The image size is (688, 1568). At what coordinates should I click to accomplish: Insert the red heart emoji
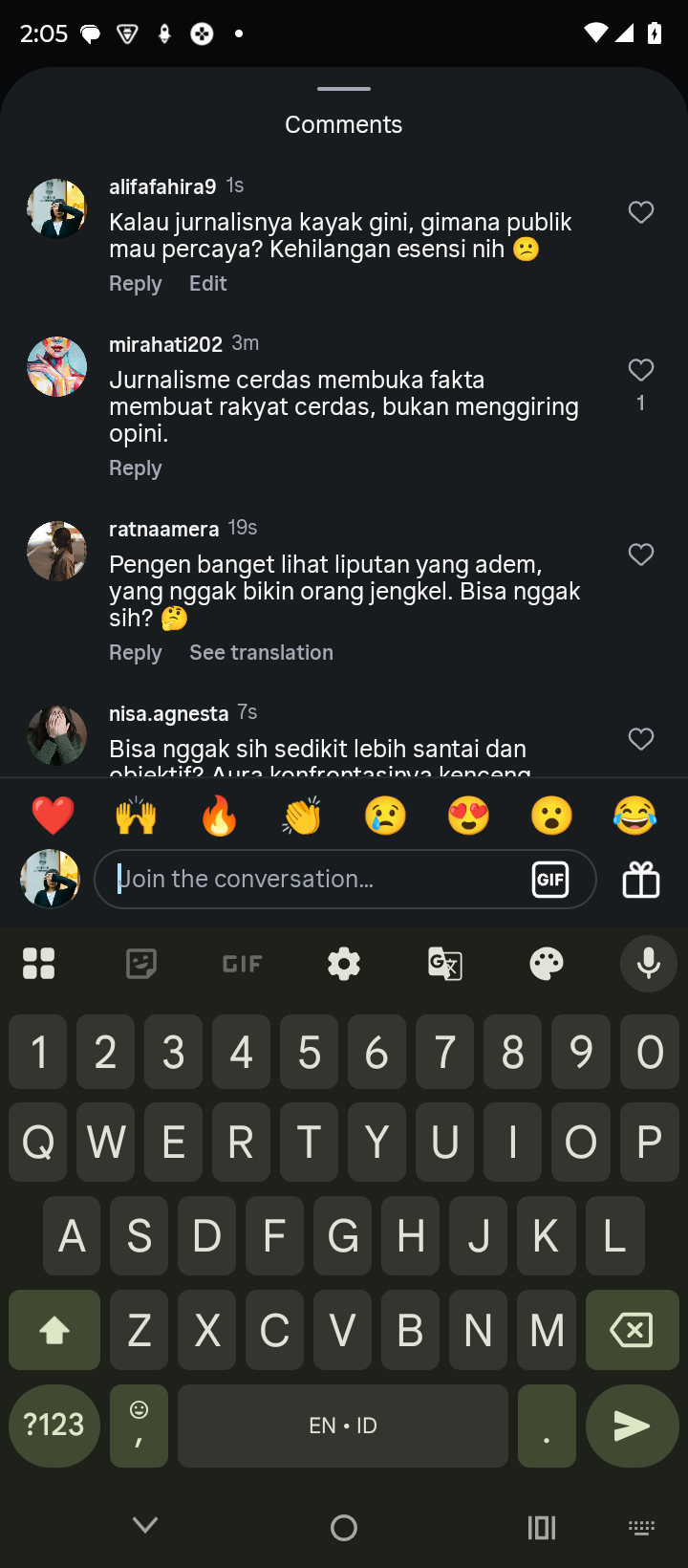(53, 817)
